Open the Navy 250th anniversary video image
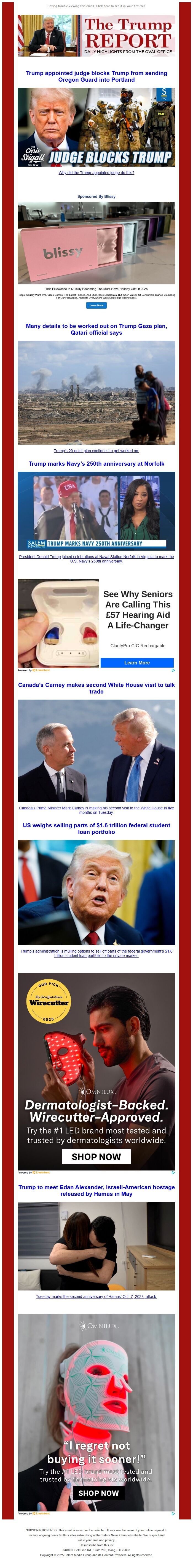The image size is (193, 1568). click(x=96, y=511)
